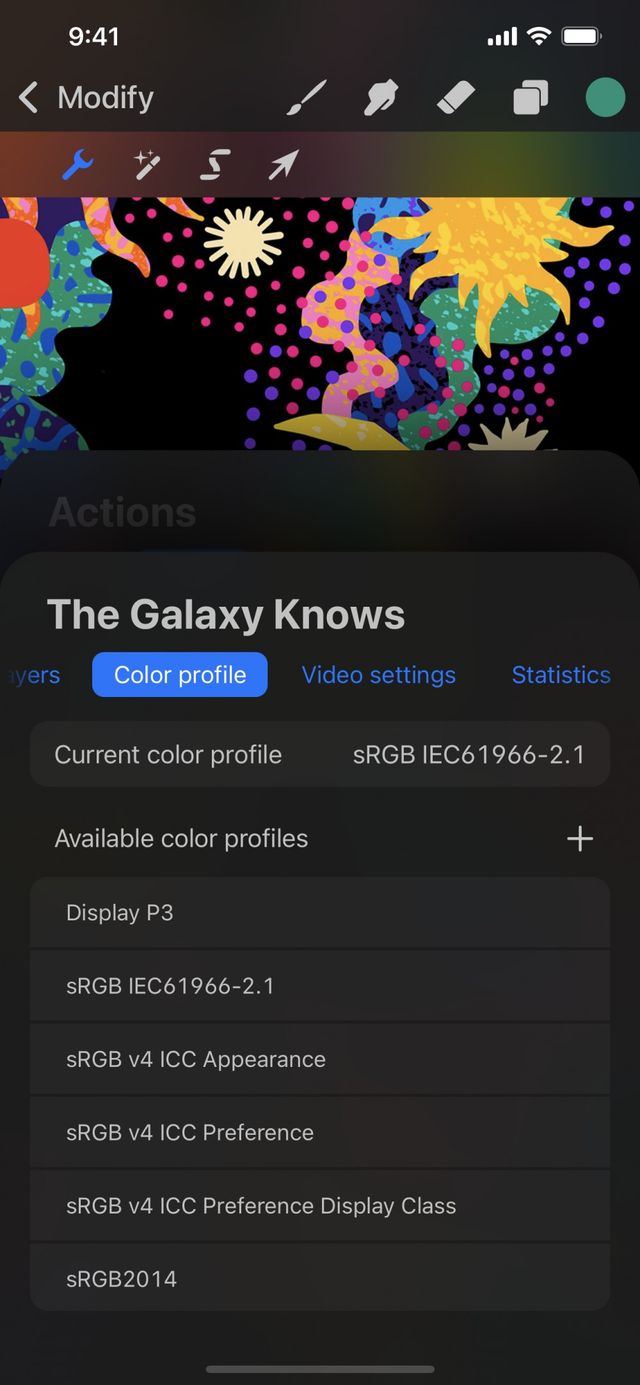Select the paintbrush tool
Image resolution: width=640 pixels, height=1385 pixels.
307,98
